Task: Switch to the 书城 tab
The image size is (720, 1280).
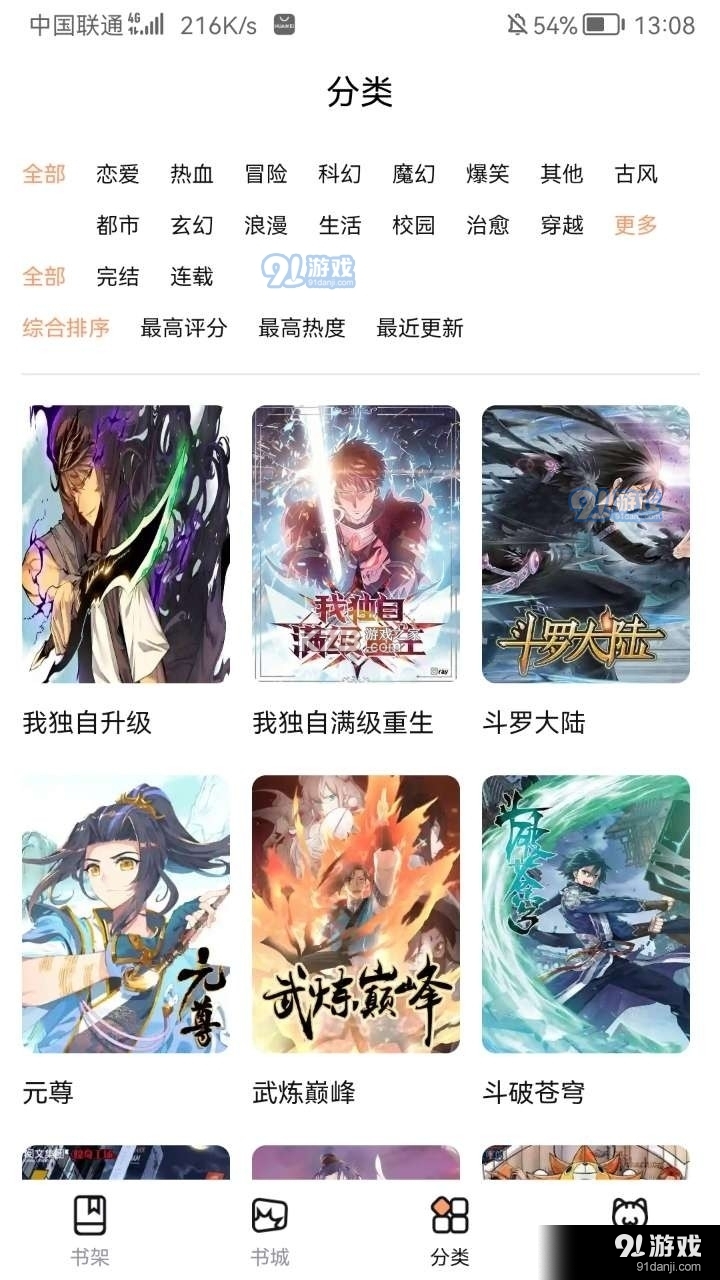Action: pos(270,1230)
